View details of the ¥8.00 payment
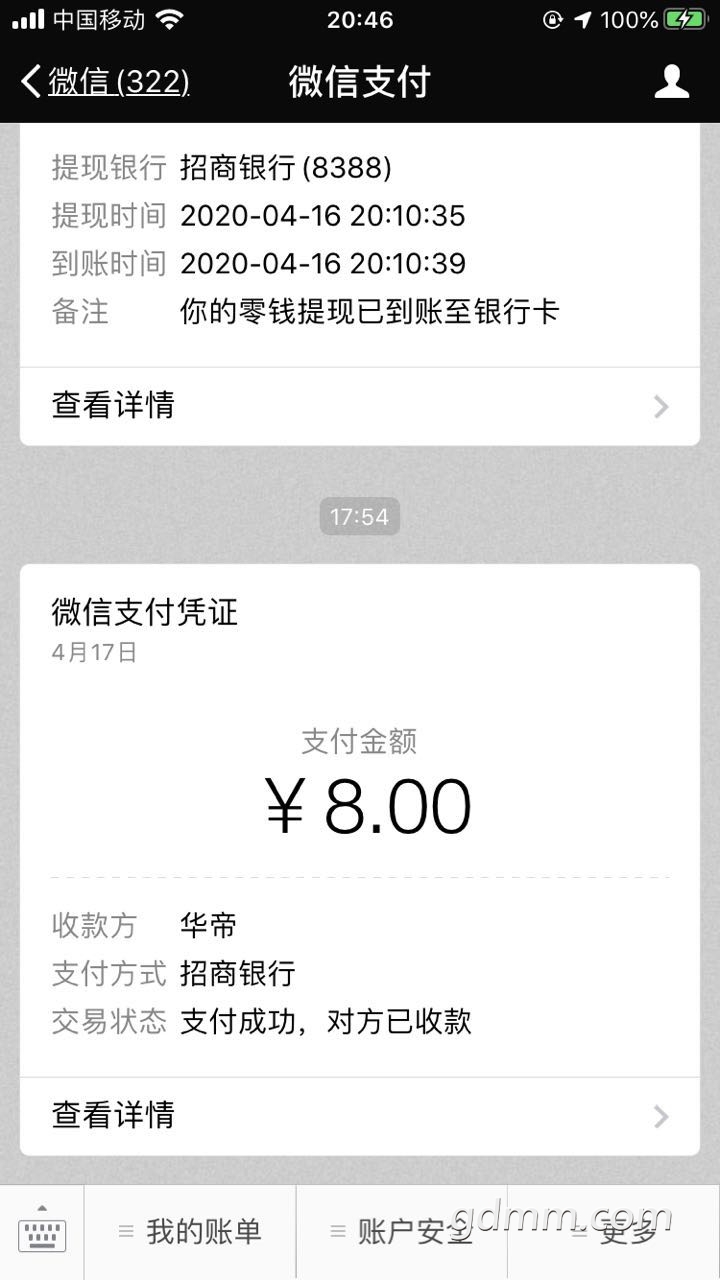 point(360,1116)
